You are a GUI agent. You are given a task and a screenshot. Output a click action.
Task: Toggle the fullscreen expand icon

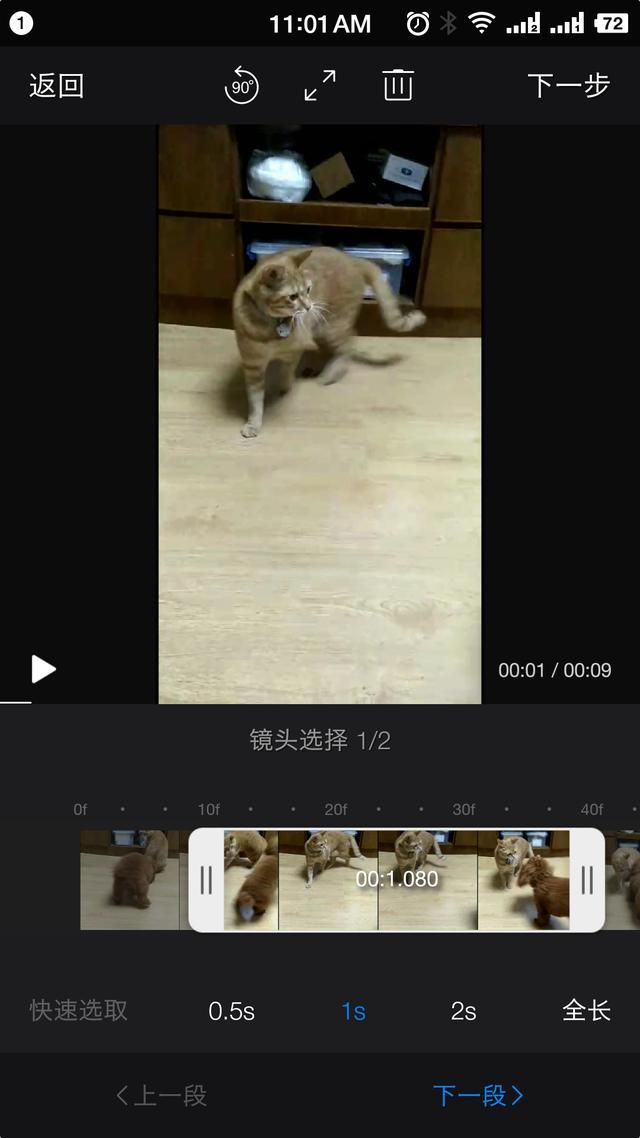pos(320,86)
